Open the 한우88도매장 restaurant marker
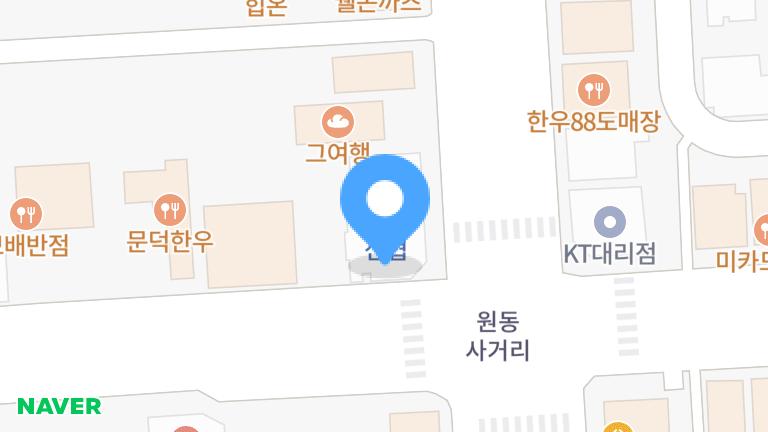This screenshot has height=432, width=768. click(595, 90)
